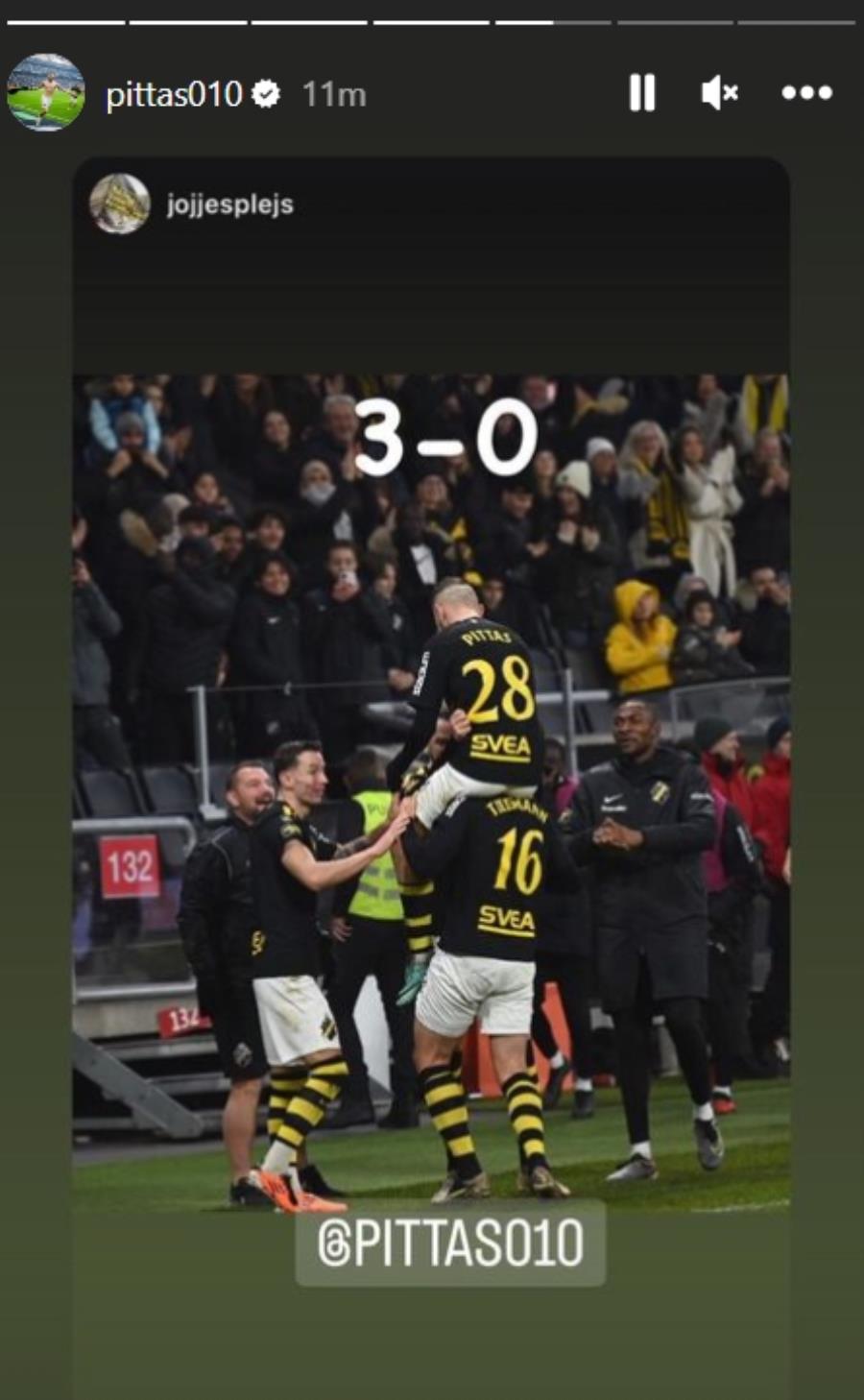Pause the story playback
Image resolution: width=864 pixels, height=1400 pixels.
pos(642,93)
